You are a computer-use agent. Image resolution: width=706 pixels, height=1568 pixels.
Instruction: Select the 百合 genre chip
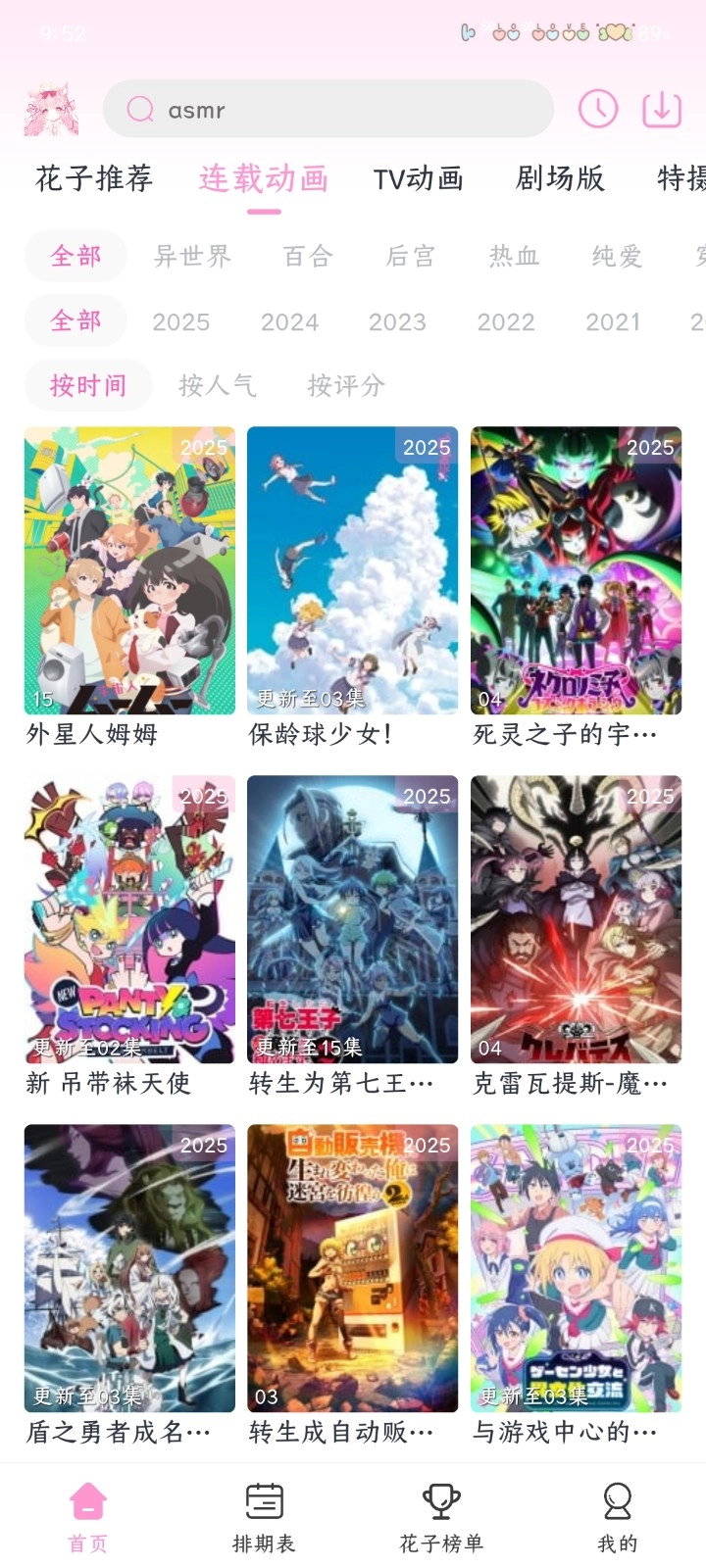tap(309, 257)
